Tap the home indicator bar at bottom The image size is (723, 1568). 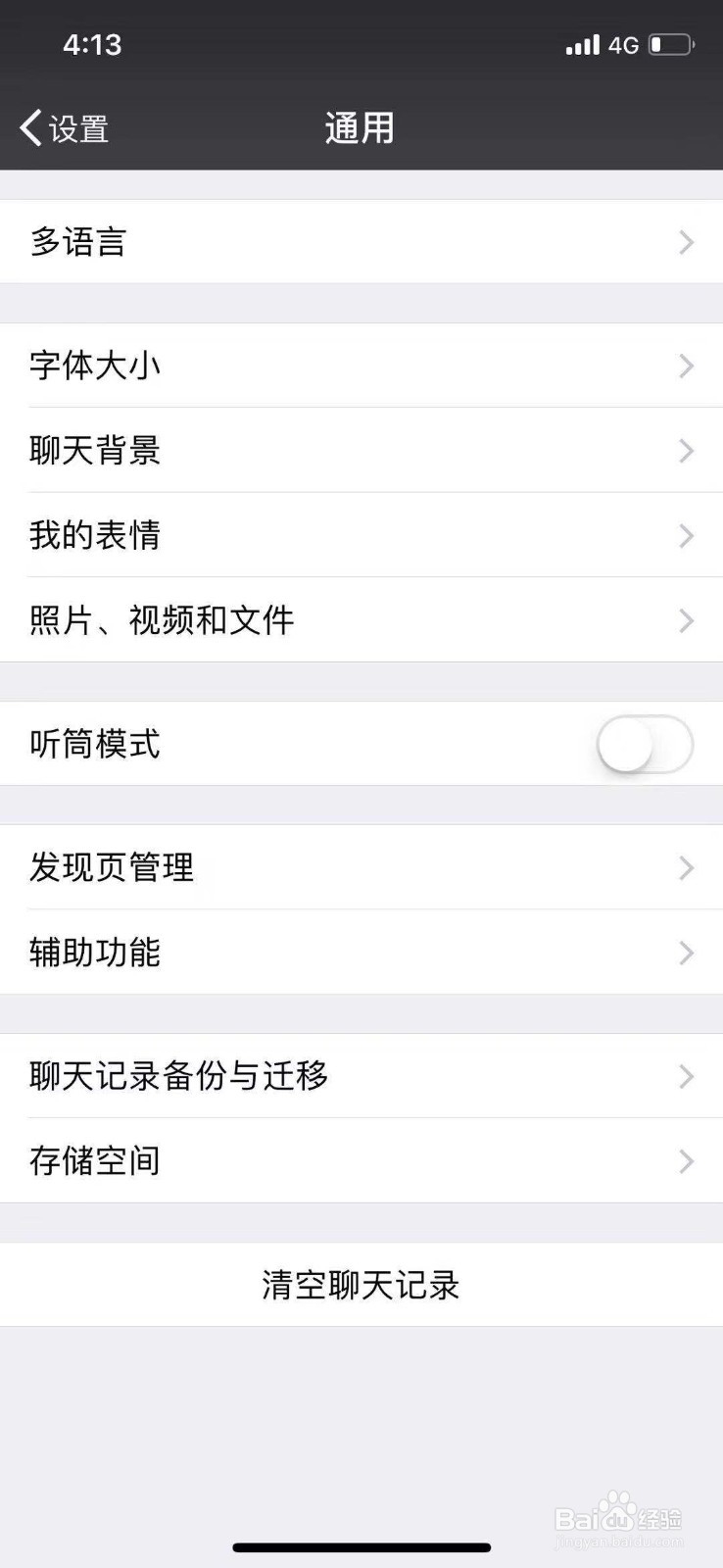click(361, 1546)
